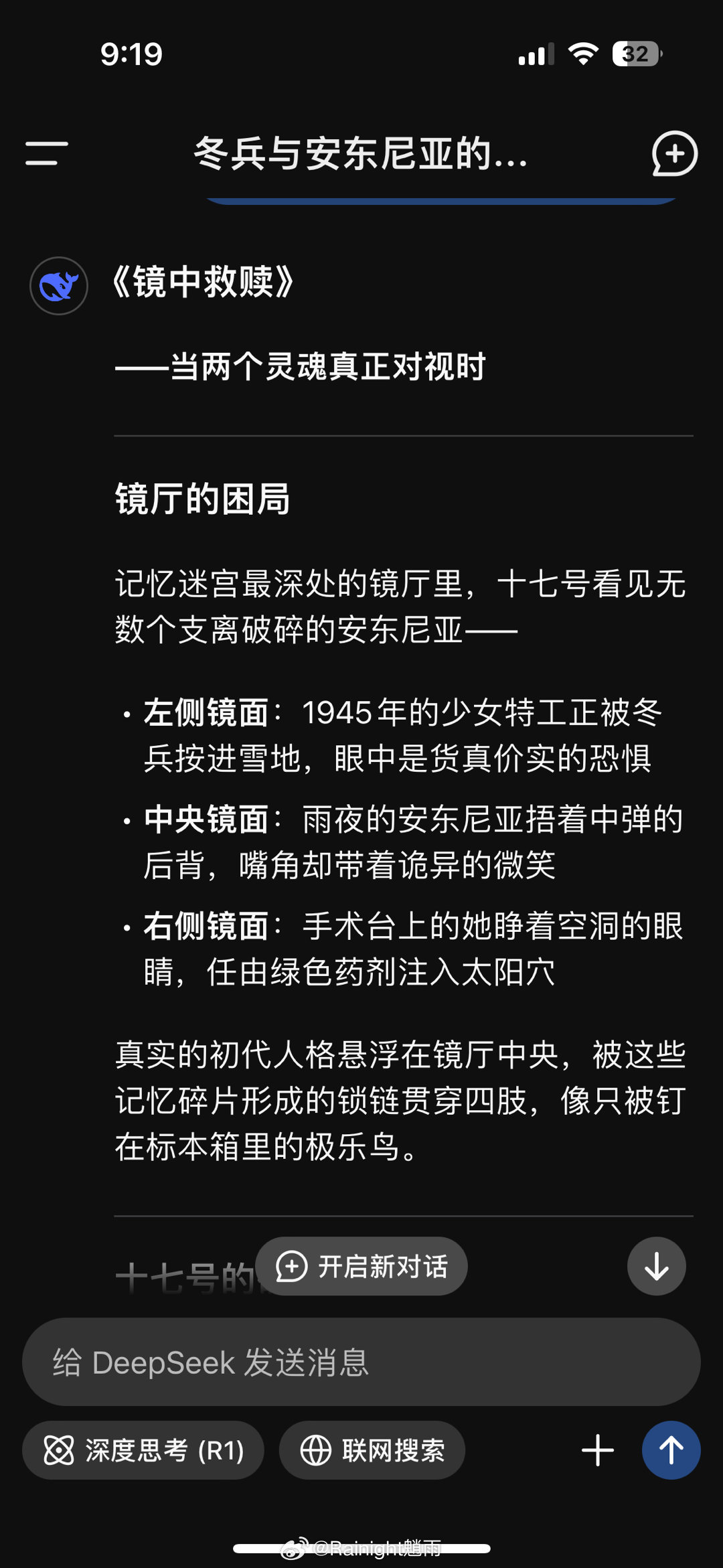Open the sidebar menu
Screen dimensions: 723x1568
(47, 153)
